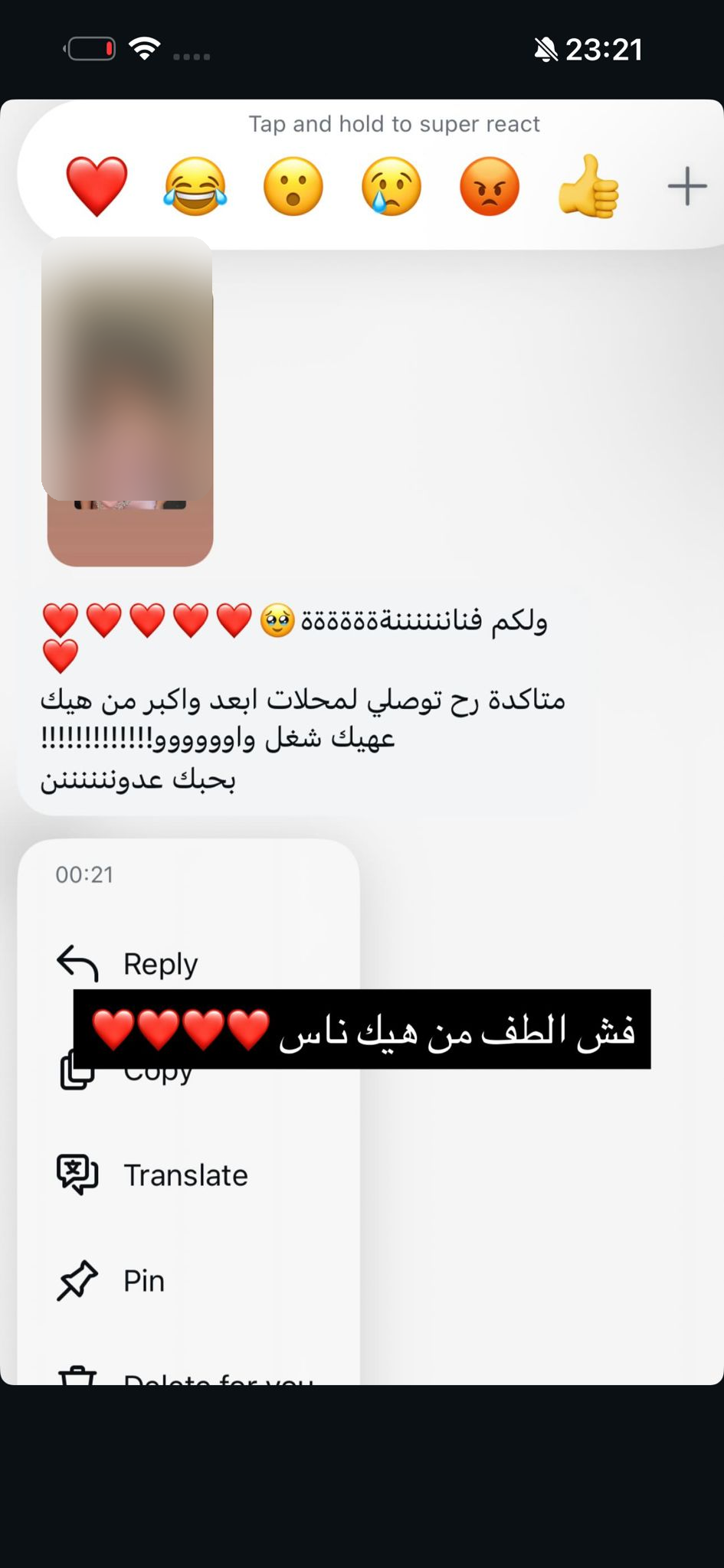The height and width of the screenshot is (1568, 724).
Task: Choose Reply from the message menu
Action: click(x=188, y=963)
